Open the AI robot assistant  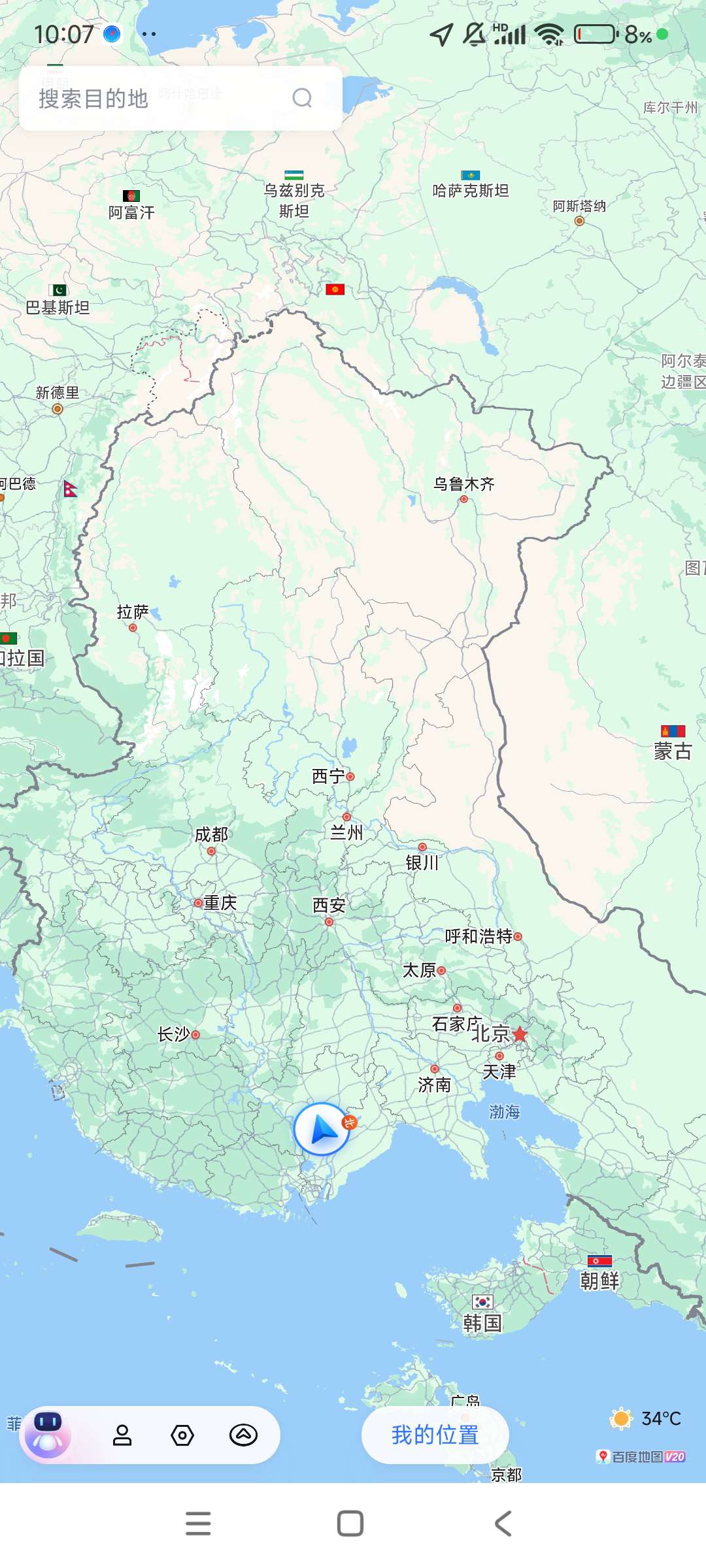coord(47,1434)
